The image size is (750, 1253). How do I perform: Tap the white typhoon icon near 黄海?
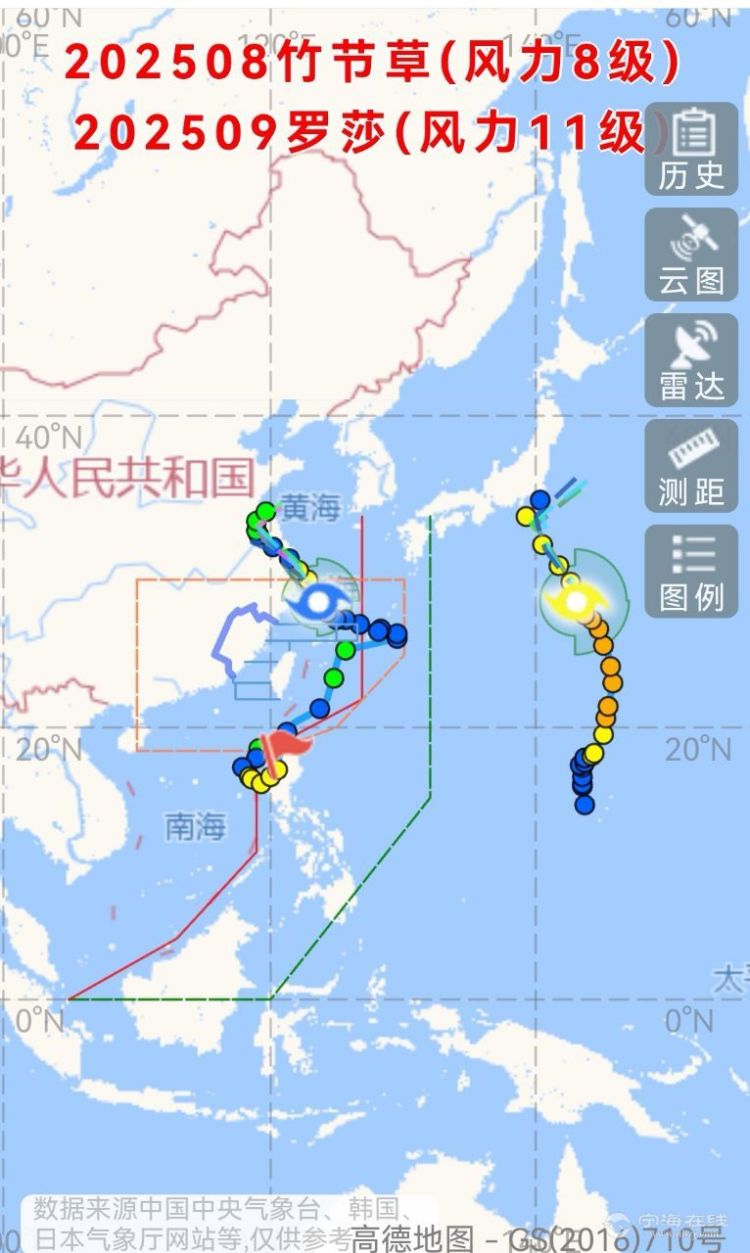320,601
